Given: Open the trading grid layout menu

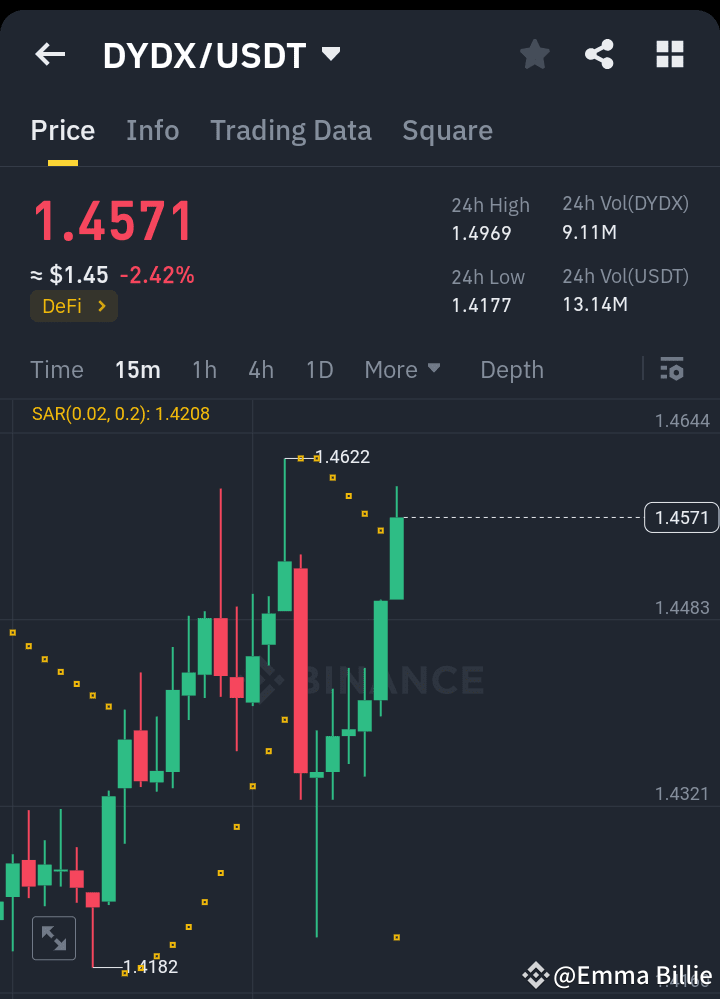Looking at the screenshot, I should pyautogui.click(x=669, y=55).
